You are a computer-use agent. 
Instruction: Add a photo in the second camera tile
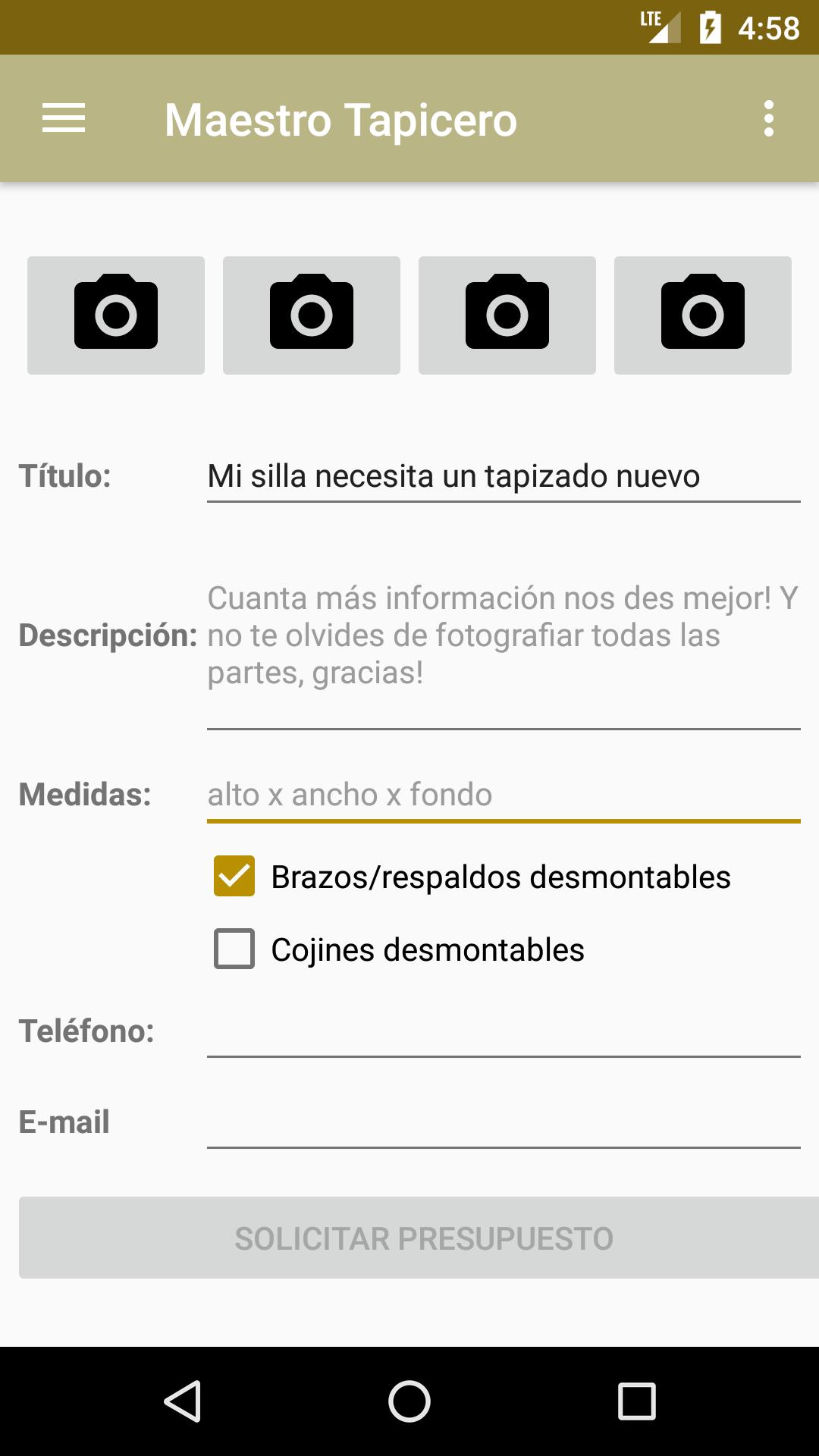pyautogui.click(x=312, y=315)
